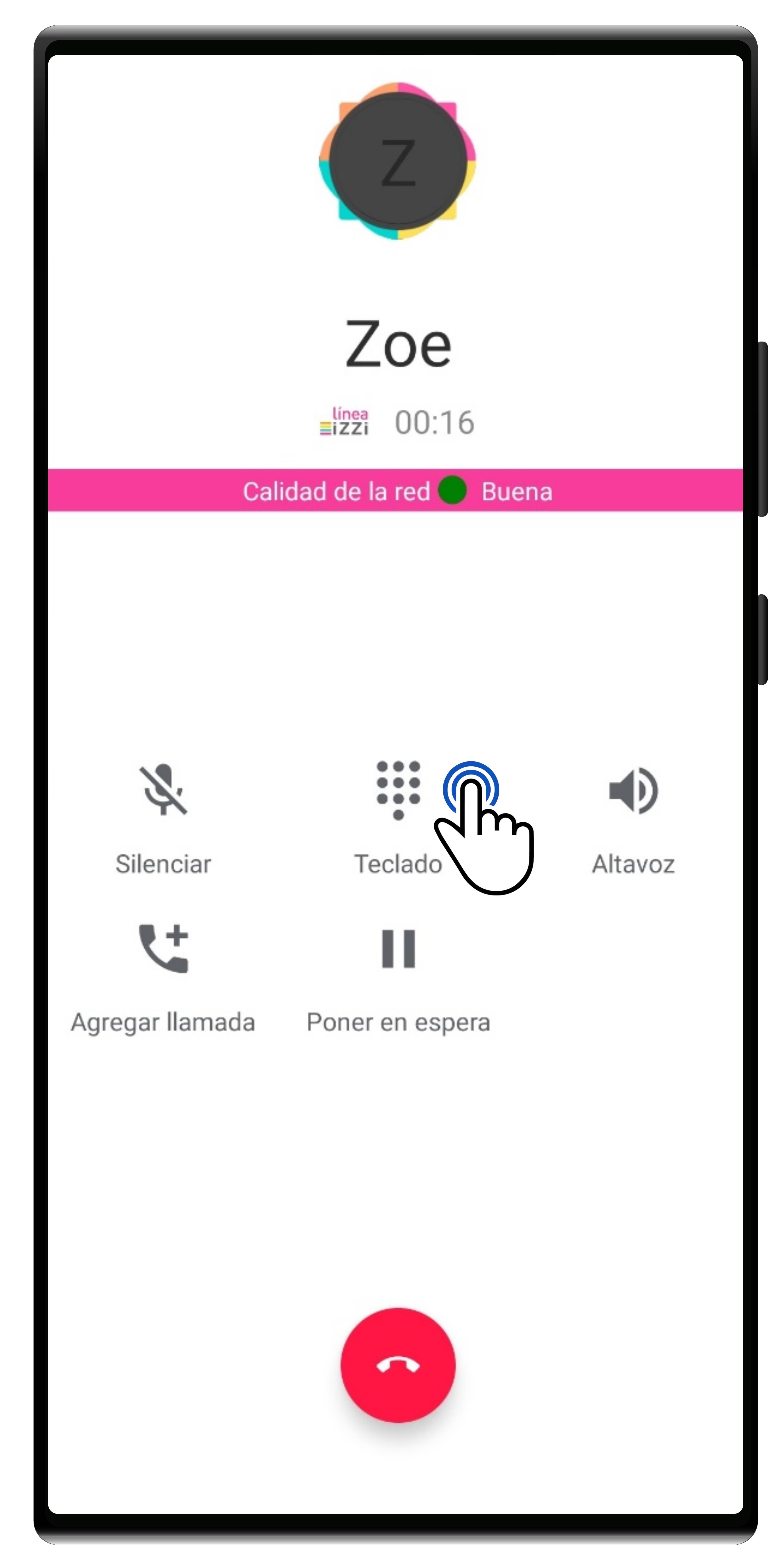Open the Teclado dial pad
Screen dimensions: 784x1565
(398, 790)
